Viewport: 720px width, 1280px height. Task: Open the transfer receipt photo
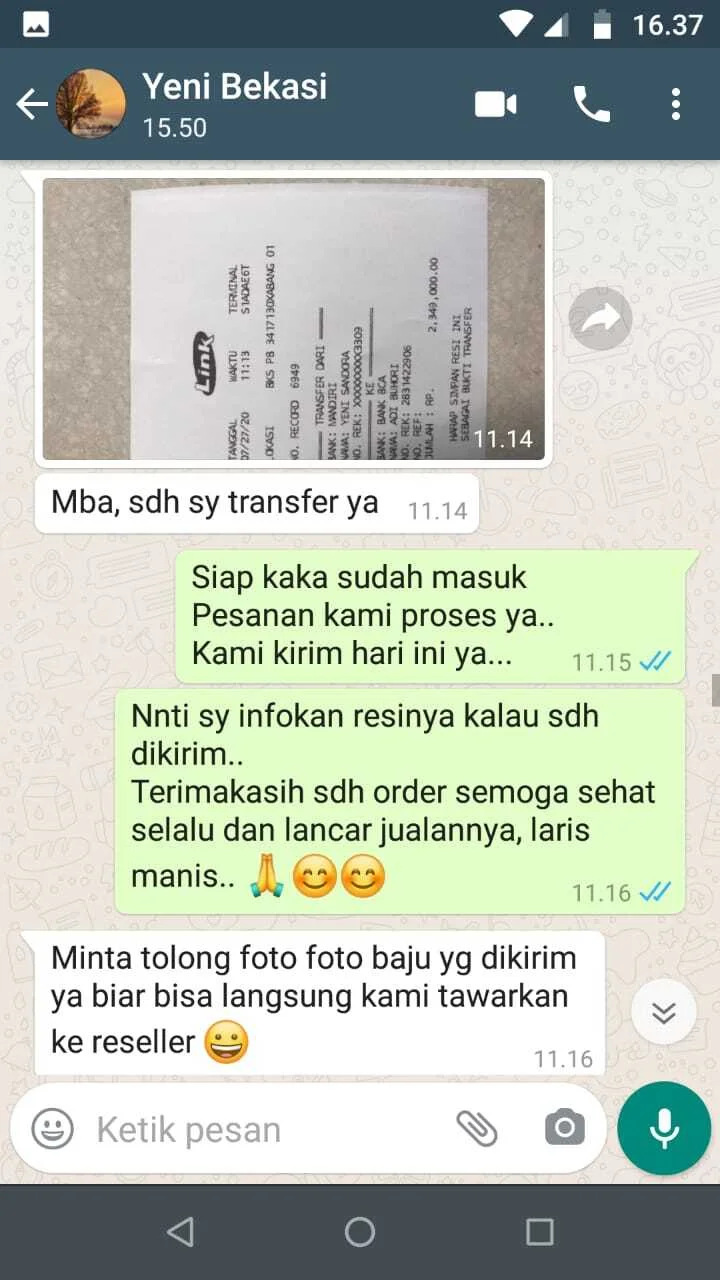point(294,319)
